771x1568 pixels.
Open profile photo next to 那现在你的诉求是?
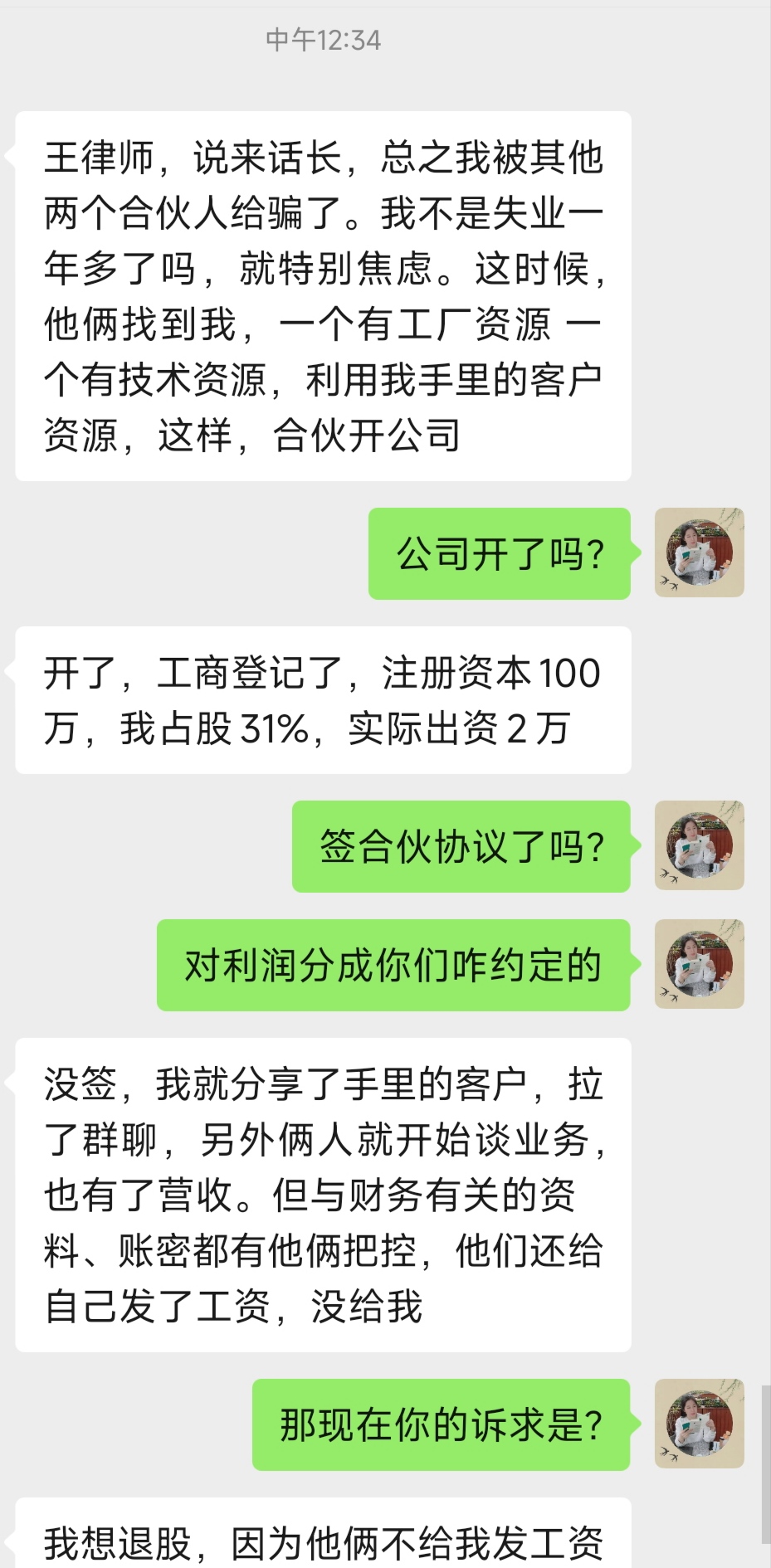pyautogui.click(x=699, y=1424)
